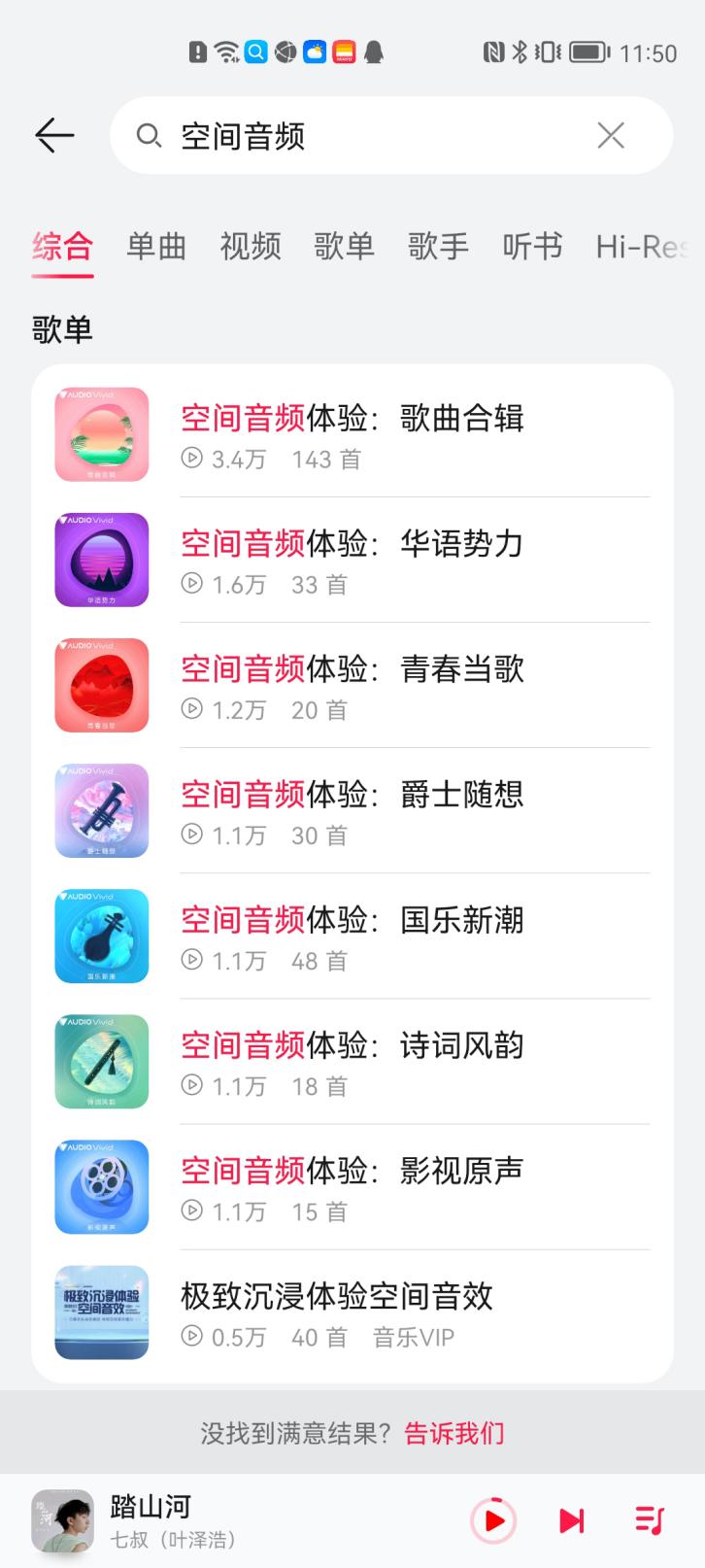The width and height of the screenshot is (705, 1568).
Task: Switch to the 单曲 tab
Action: click(x=155, y=247)
